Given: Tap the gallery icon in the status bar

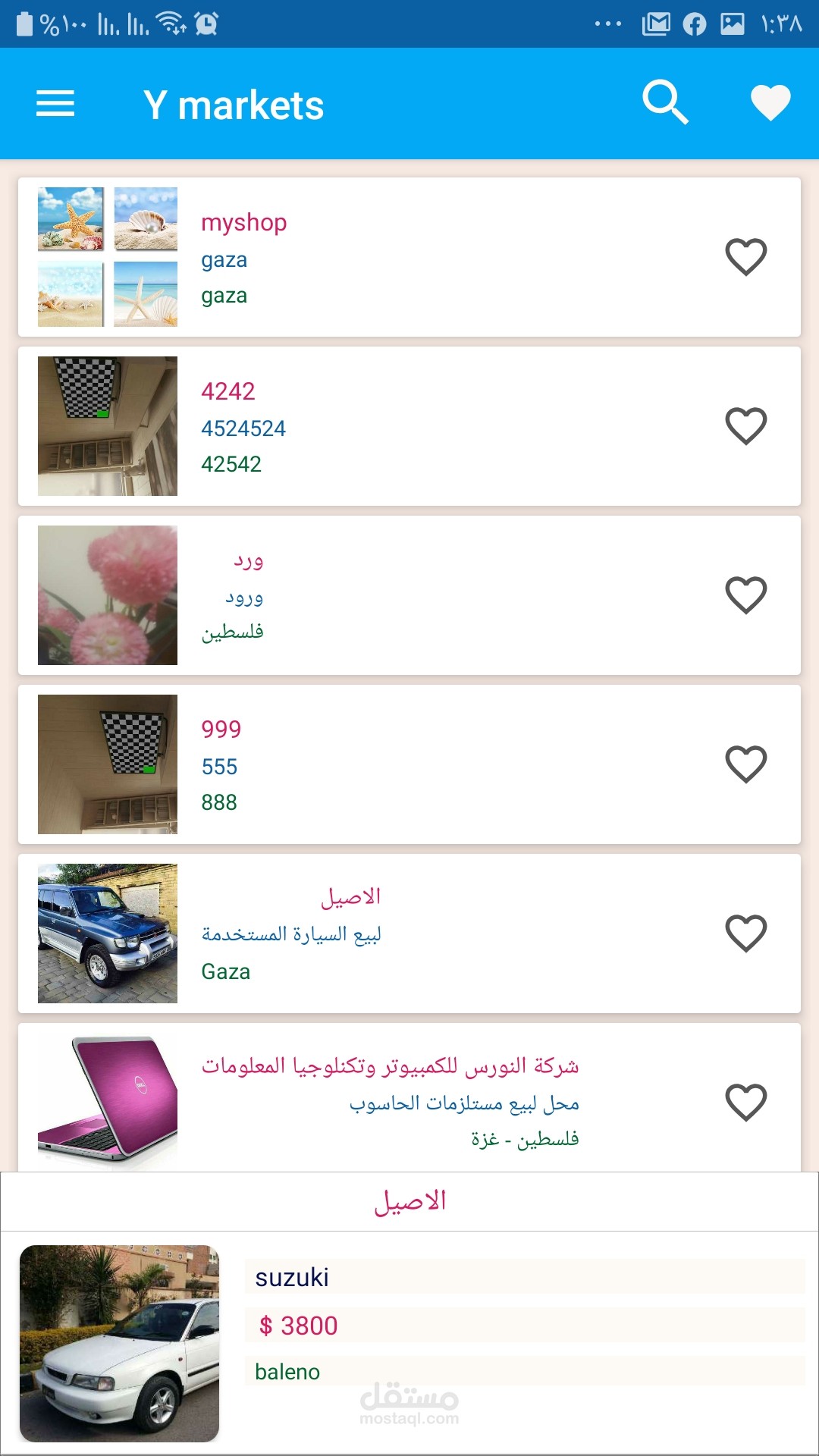Looking at the screenshot, I should point(733,23).
